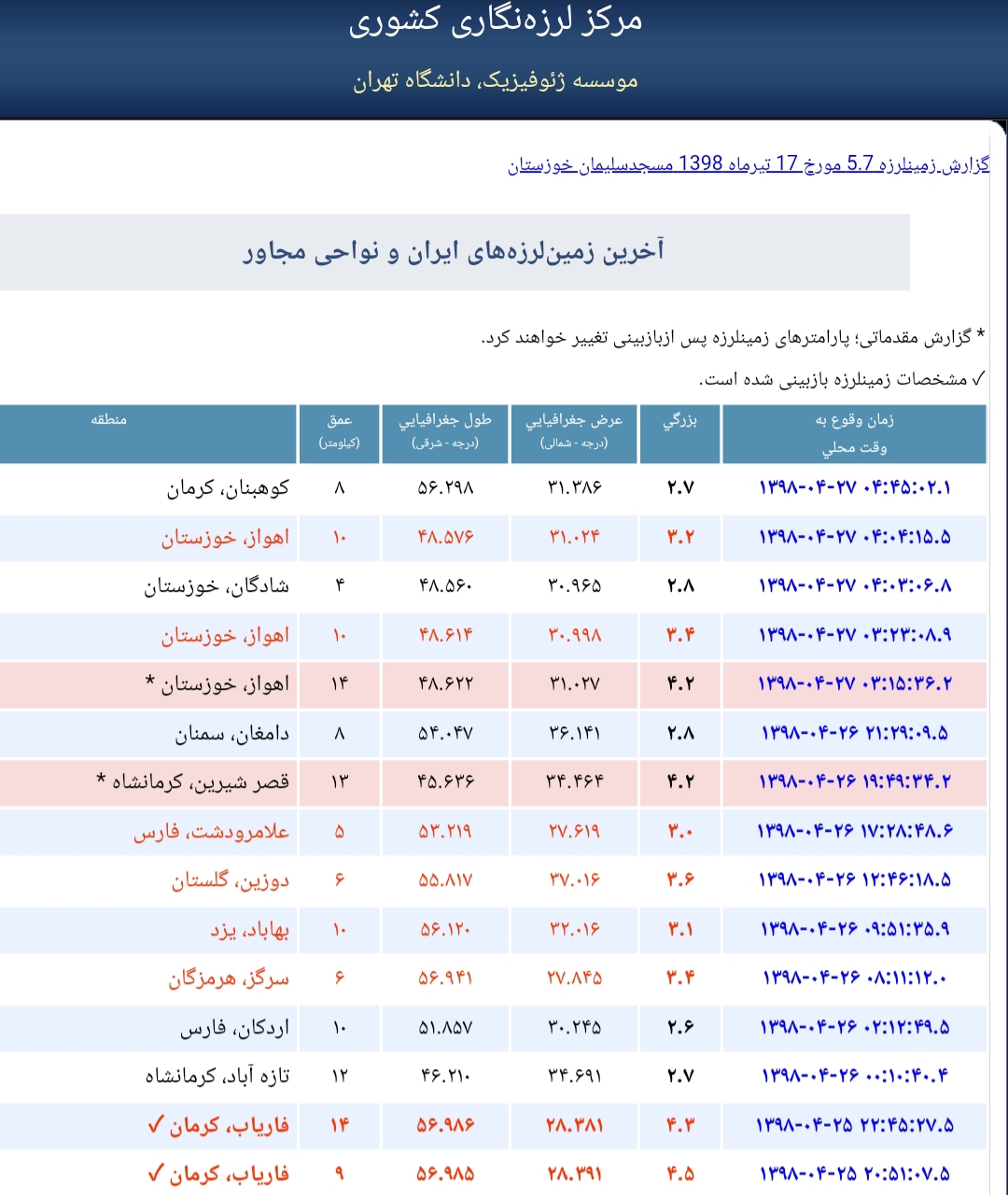Open the Bahabad, Yazd event time 09:51:35.9
The width and height of the screenshot is (1008, 1195).
coord(855,929)
